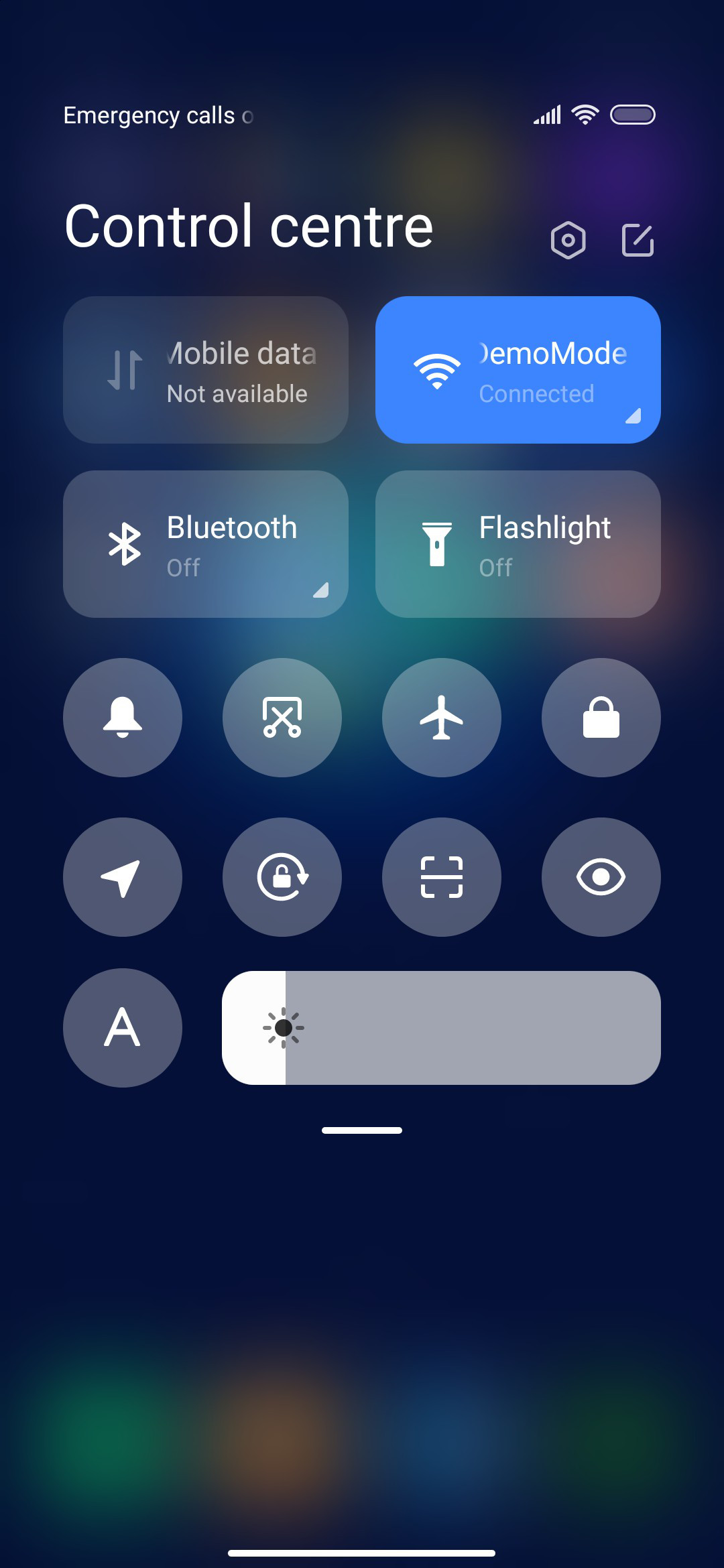Expand Bluetooth options via the Bluetooth tile's corner arrow
This screenshot has height=1568, width=724.
tap(321, 590)
